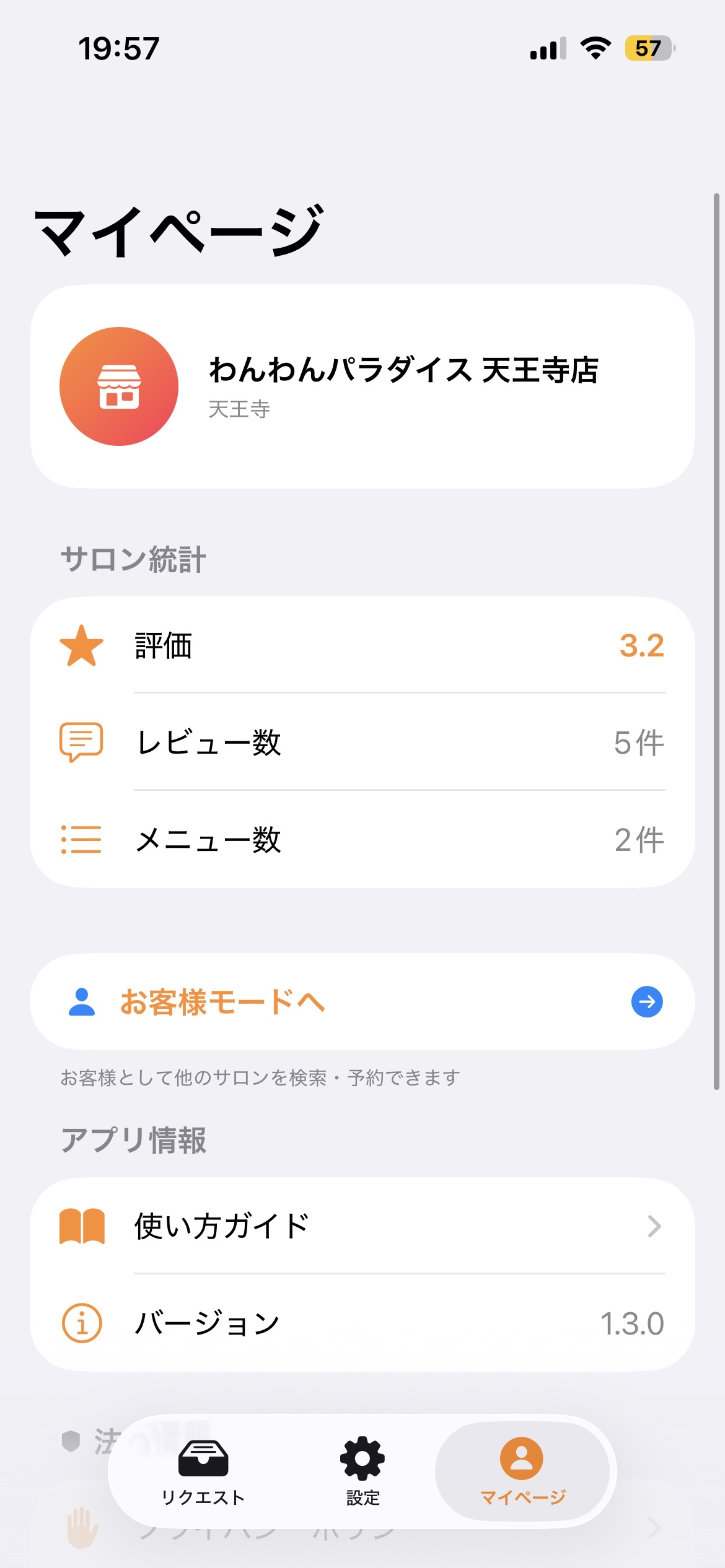Click the book icon beside 使い方ガイド
Image resolution: width=725 pixels, height=1568 pixels.
click(x=82, y=1226)
